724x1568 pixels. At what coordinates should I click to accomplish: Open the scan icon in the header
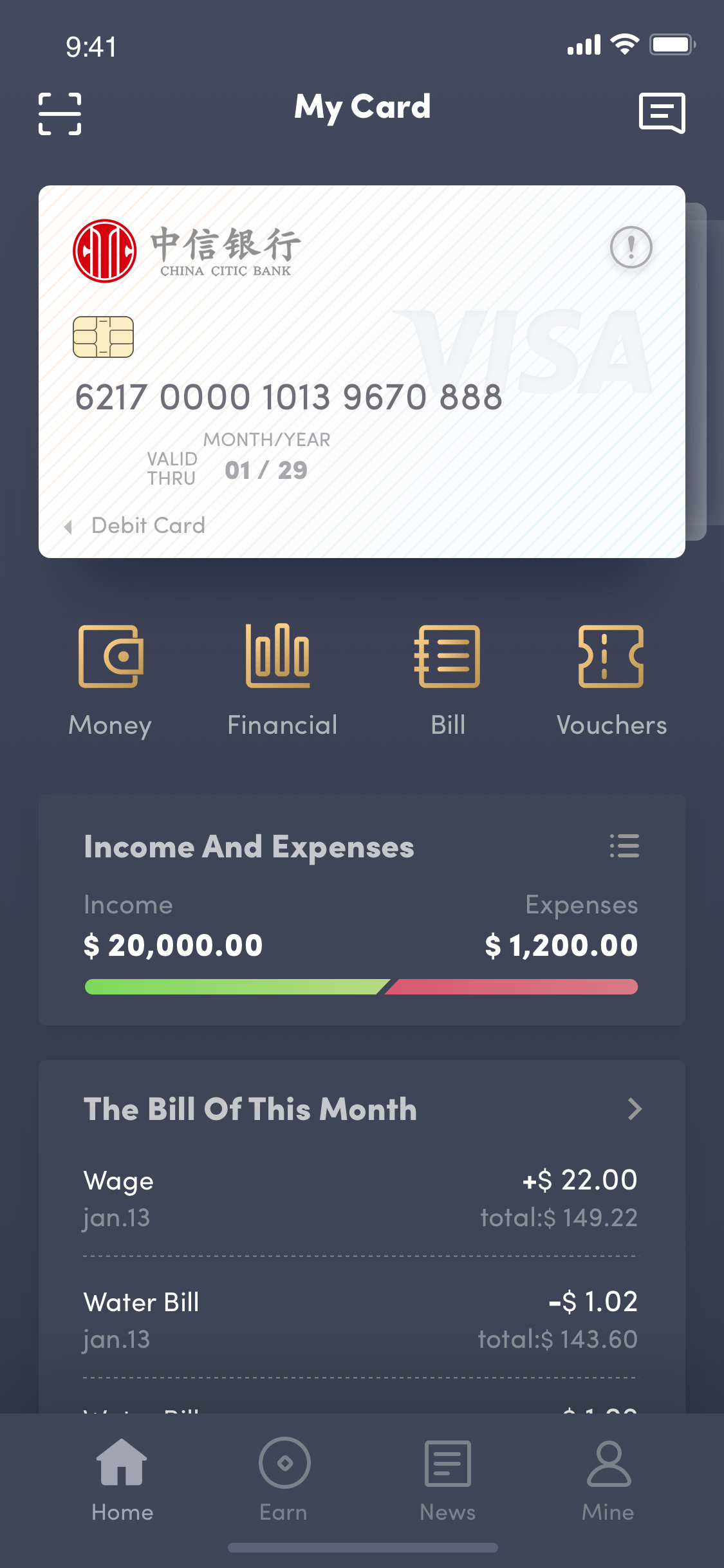60,114
